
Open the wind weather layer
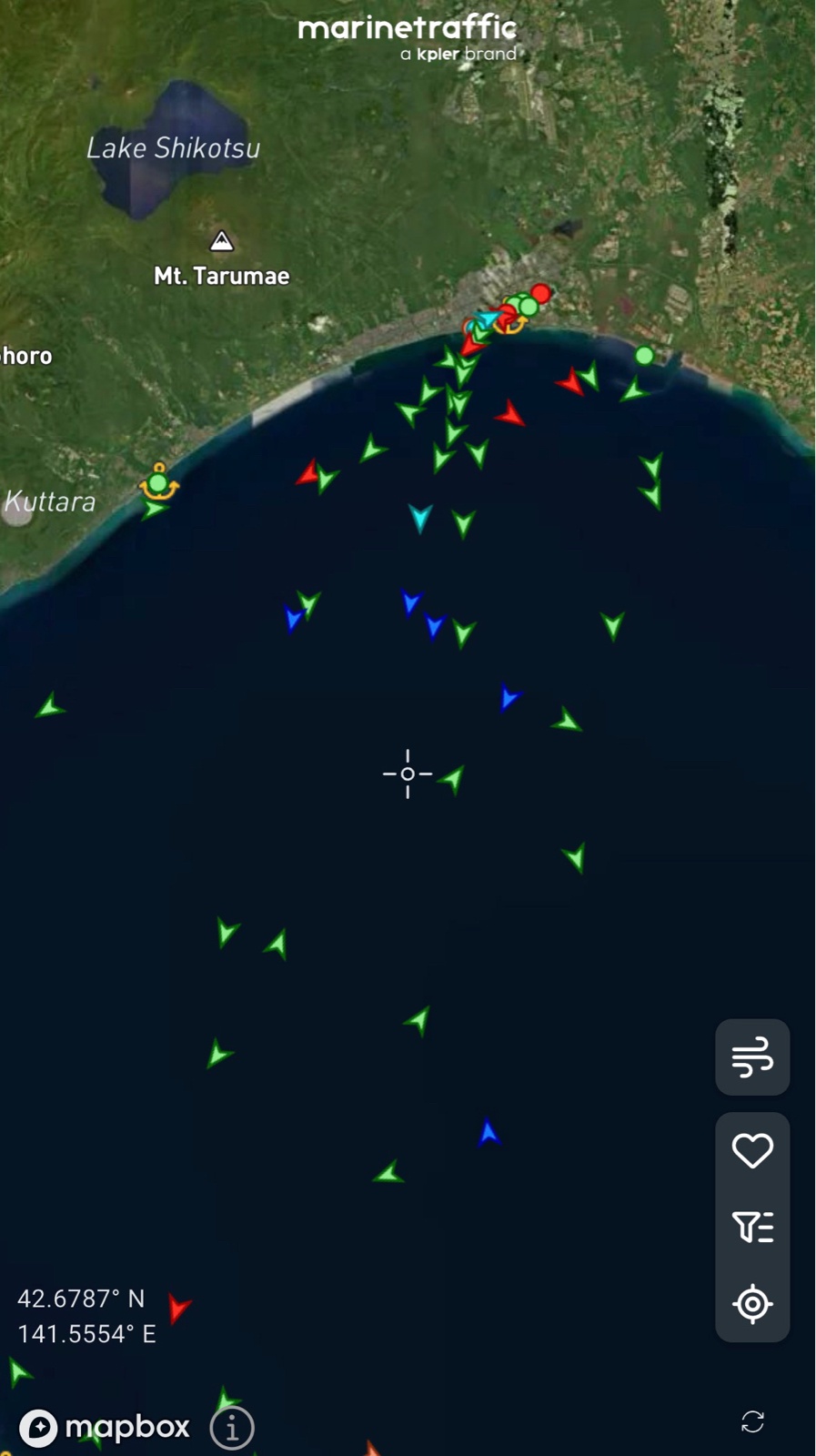[x=752, y=1057]
